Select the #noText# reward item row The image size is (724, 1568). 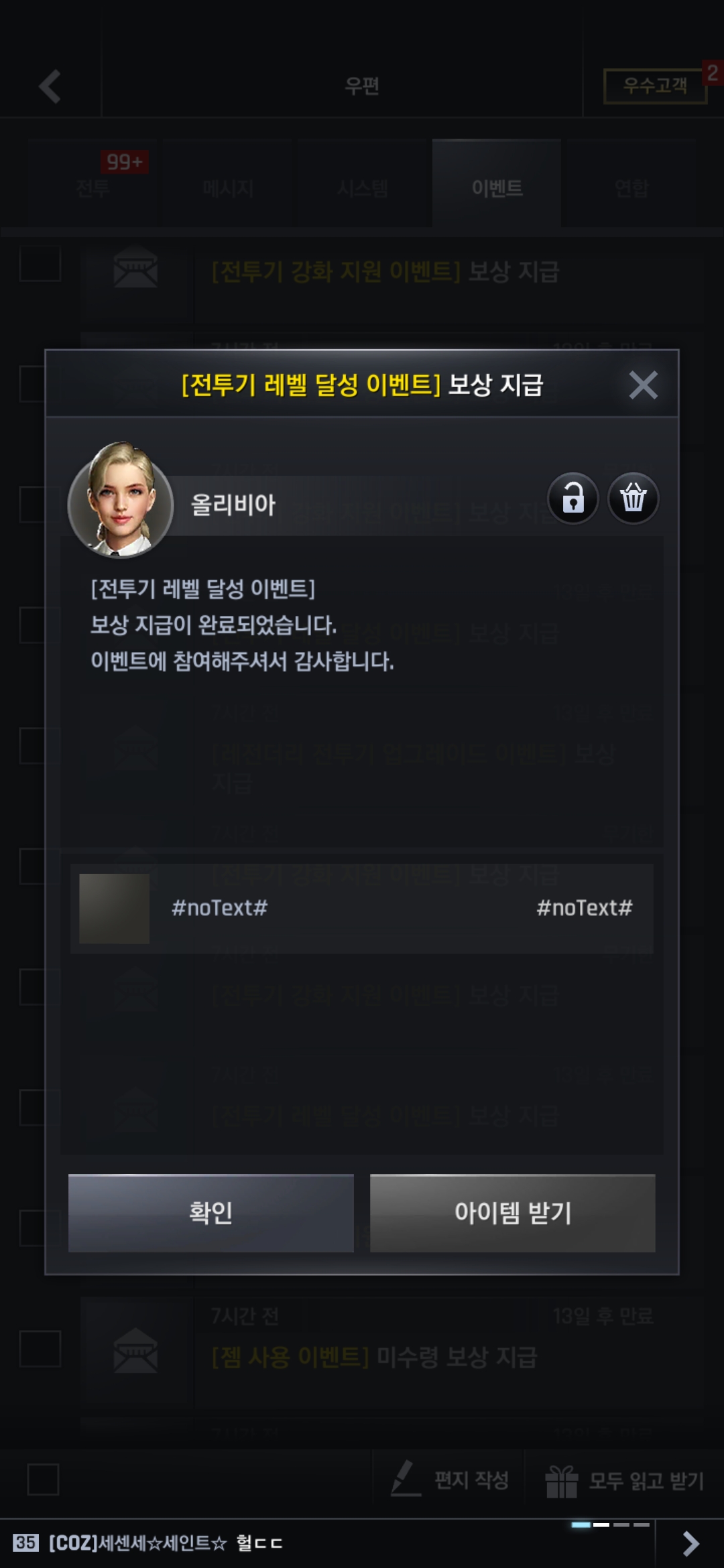tap(362, 908)
